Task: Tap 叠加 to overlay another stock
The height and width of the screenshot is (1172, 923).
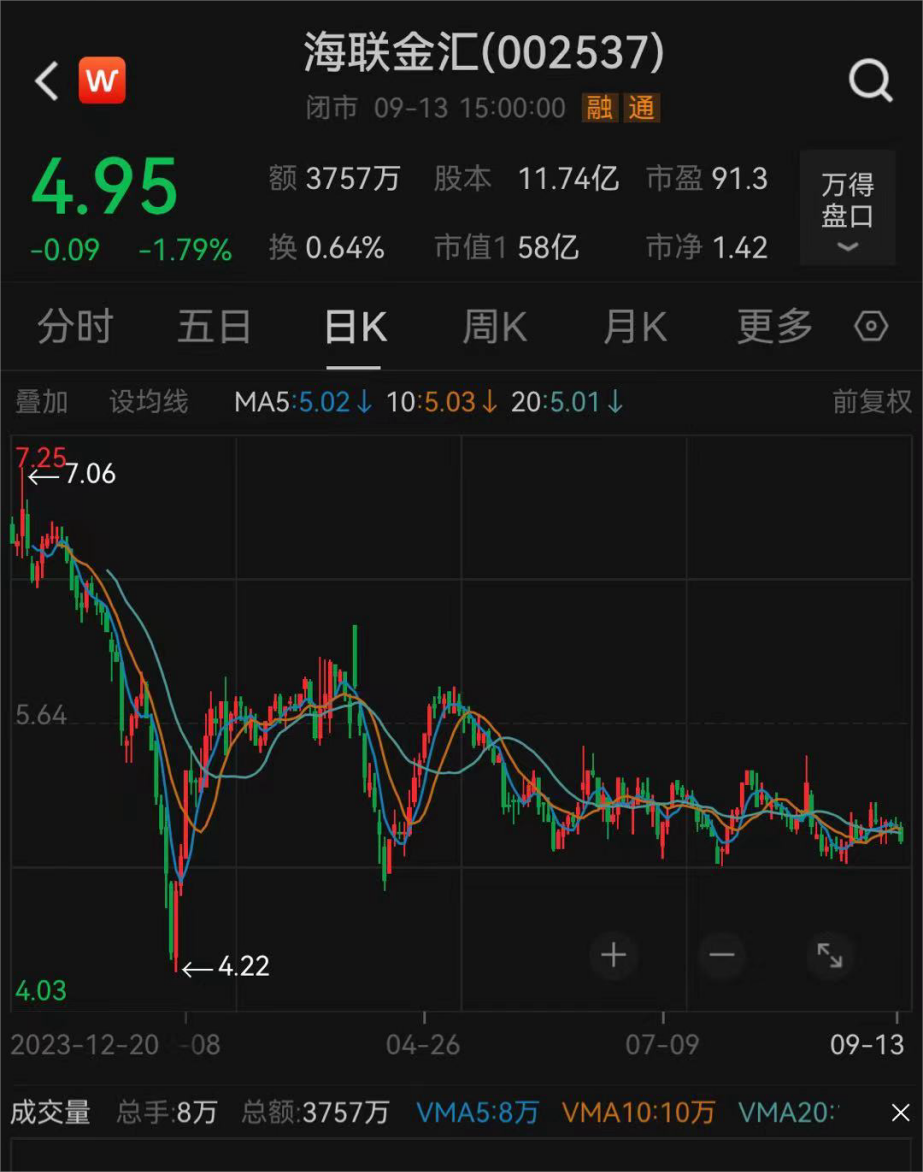Action: pyautogui.click(x=42, y=402)
